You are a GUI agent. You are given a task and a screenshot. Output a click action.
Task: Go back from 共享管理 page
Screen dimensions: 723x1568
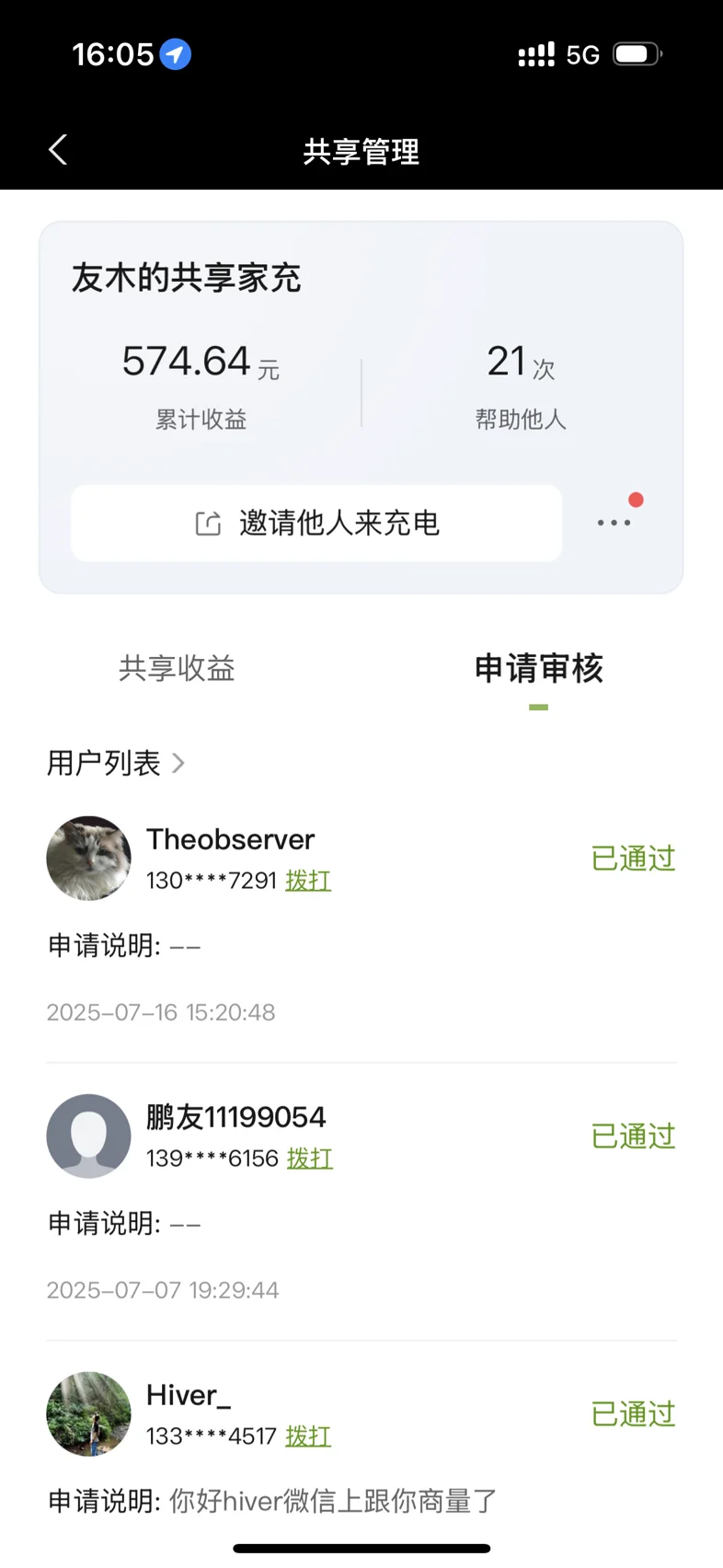(x=58, y=150)
